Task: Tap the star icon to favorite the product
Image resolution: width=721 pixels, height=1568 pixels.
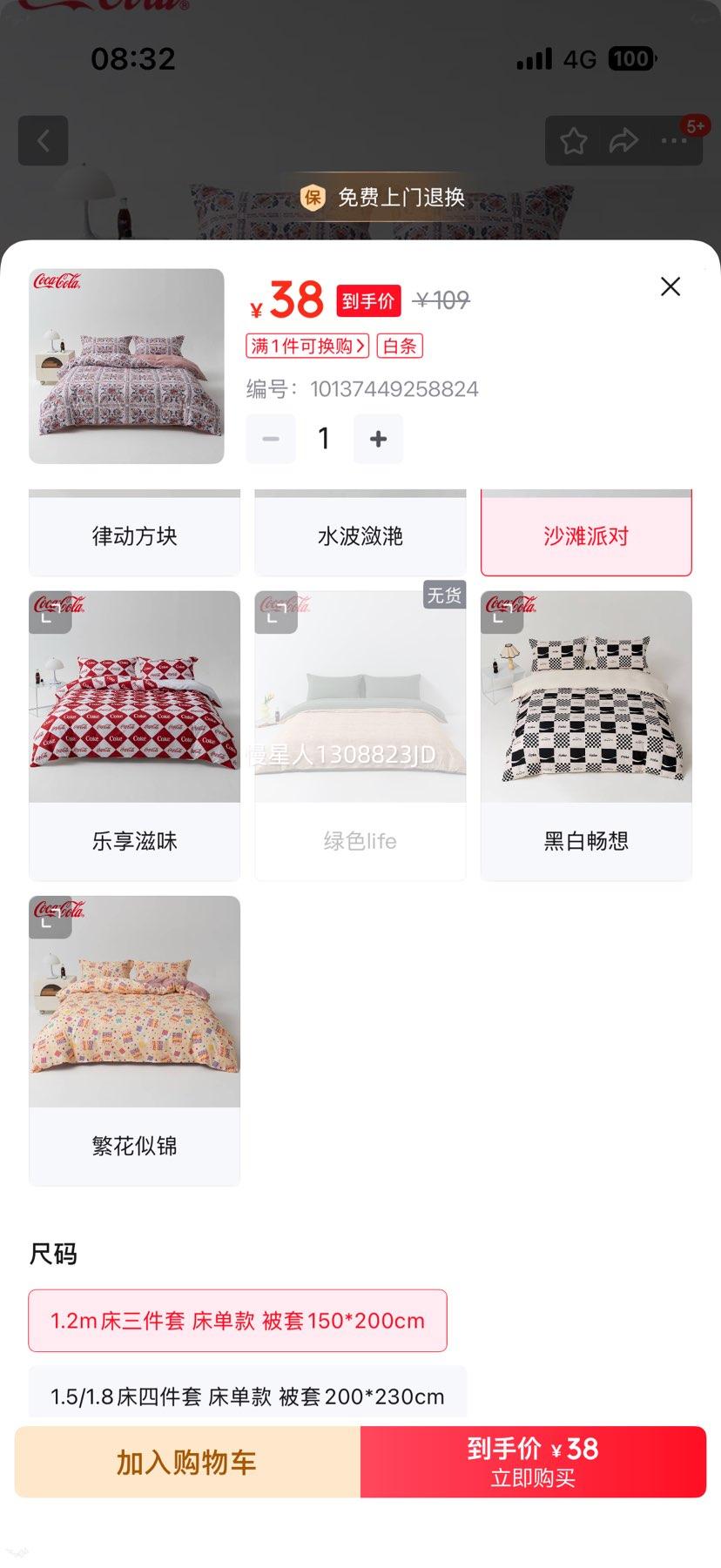Action: point(572,141)
